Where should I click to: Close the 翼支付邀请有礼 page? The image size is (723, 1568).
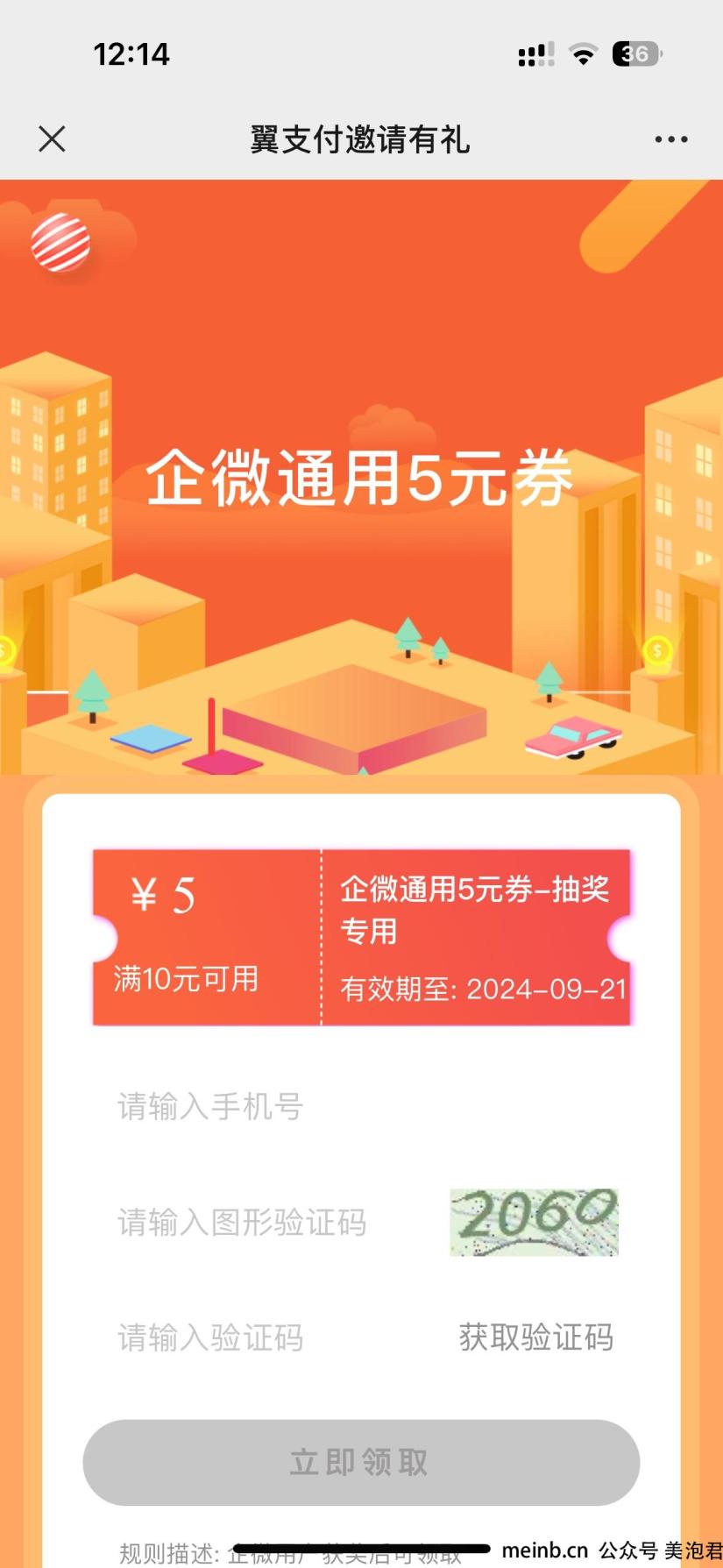click(52, 138)
